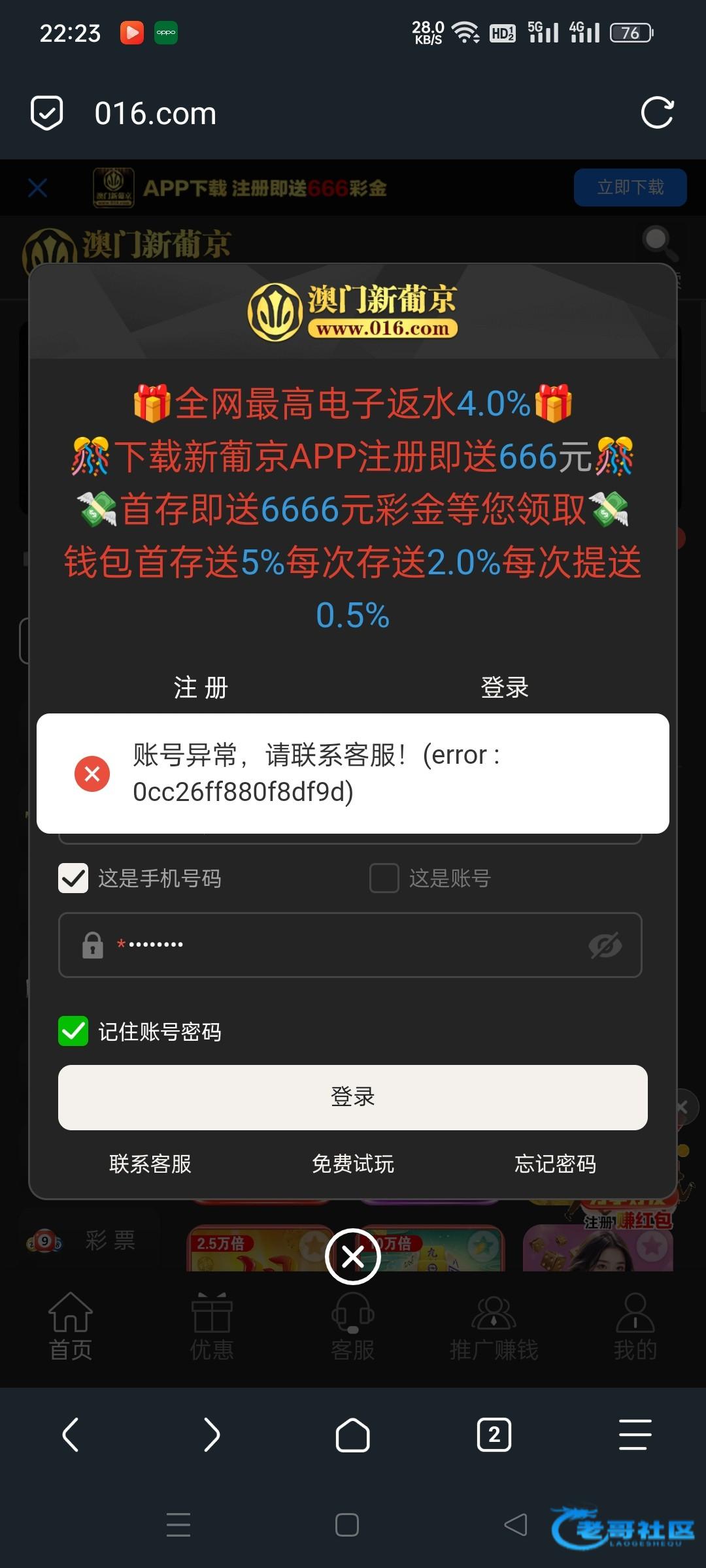The width and height of the screenshot is (706, 1568).
Task: Switch to the 注册 tab
Action: [201, 687]
